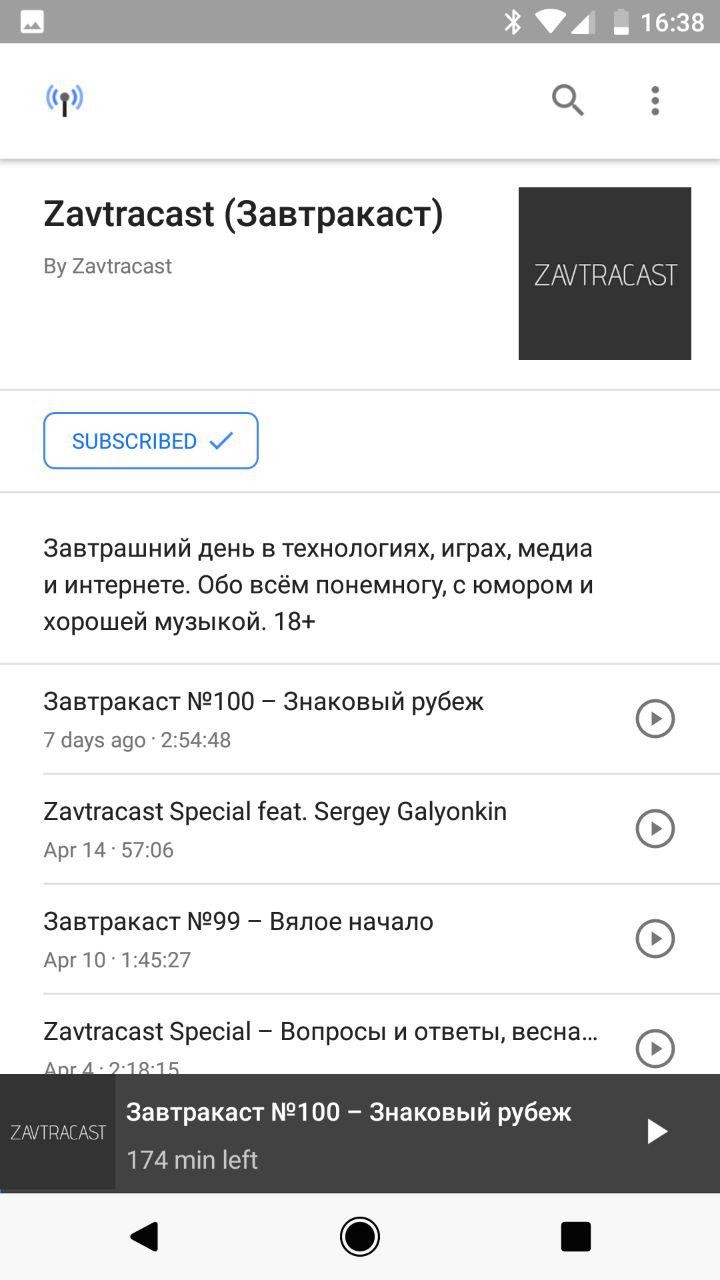Resume playback in the mini player
The width and height of the screenshot is (720, 1280).
(x=657, y=1132)
